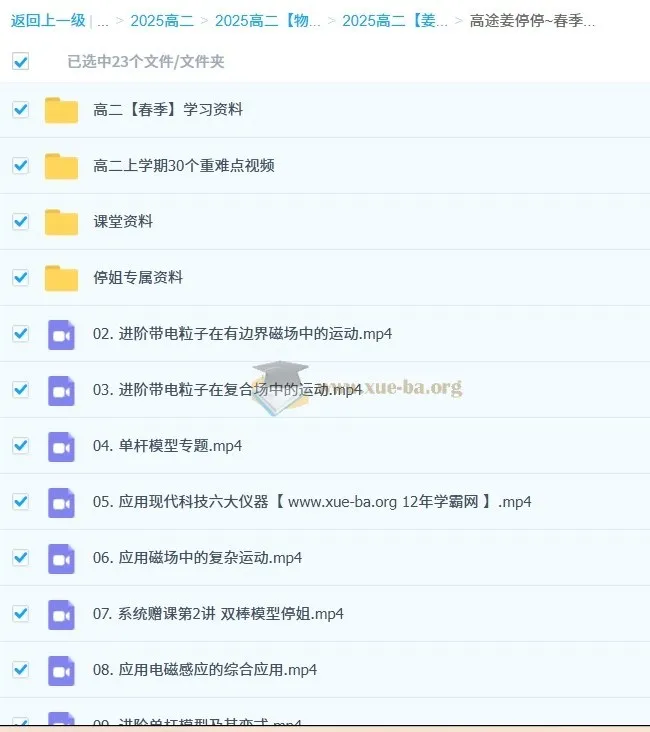Image resolution: width=650 pixels, height=732 pixels.
Task: Deselect checkbox for 03. 进阶带电粒子在复合场中的运动
Action: click(x=20, y=390)
